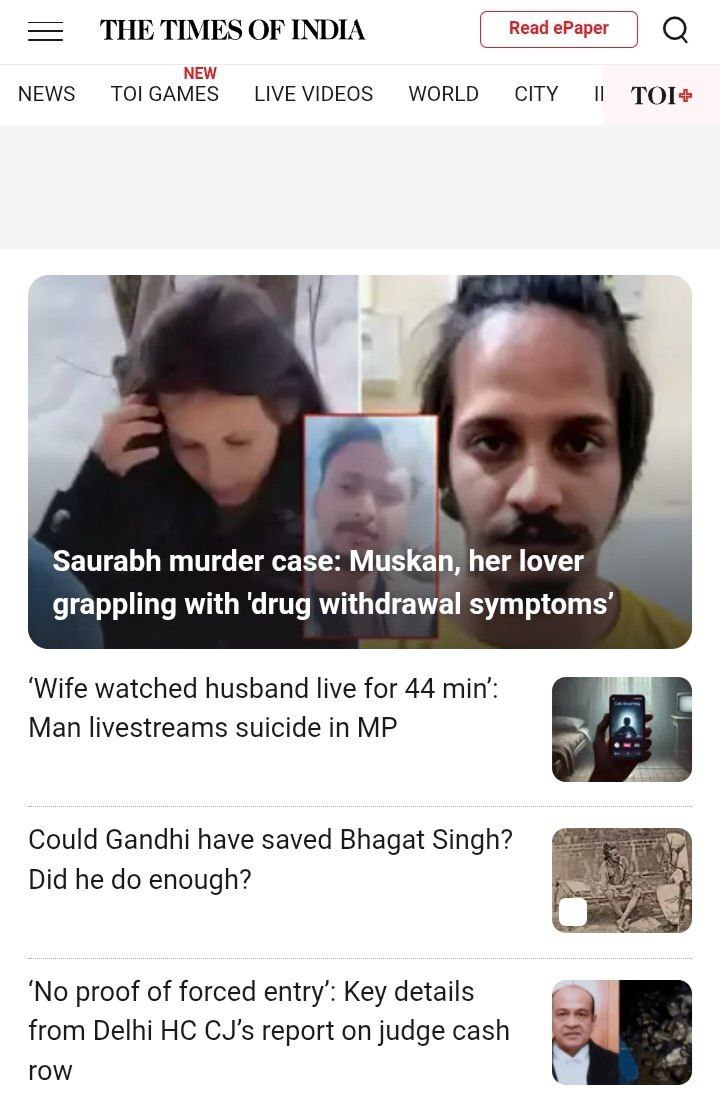Open the CITY tab
The image size is (720, 1104).
[x=536, y=94]
